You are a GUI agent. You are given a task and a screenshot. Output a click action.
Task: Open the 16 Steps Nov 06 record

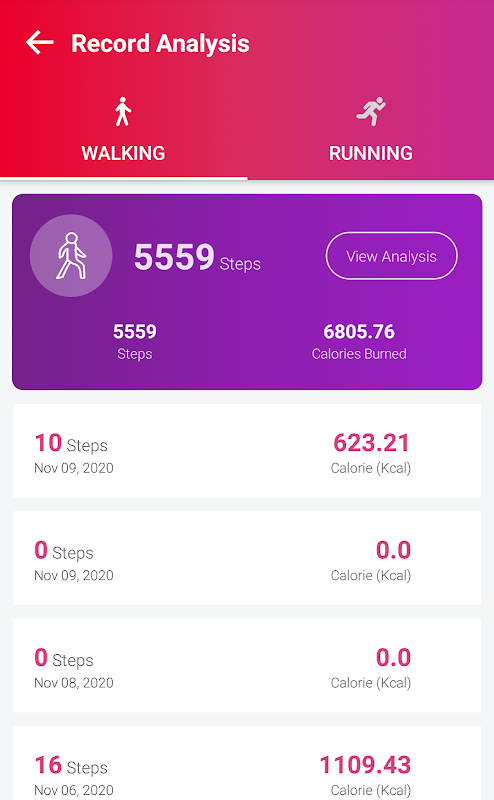click(247, 763)
